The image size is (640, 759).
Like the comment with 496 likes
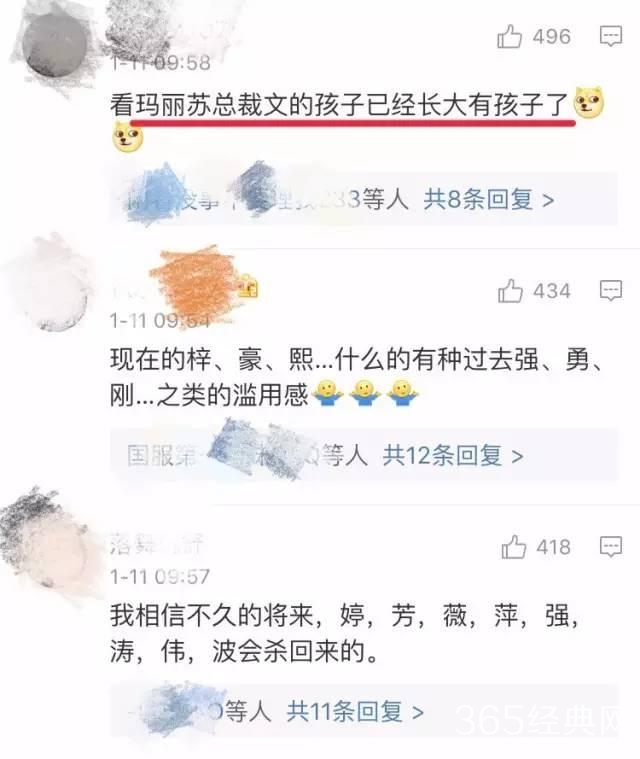tap(510, 37)
